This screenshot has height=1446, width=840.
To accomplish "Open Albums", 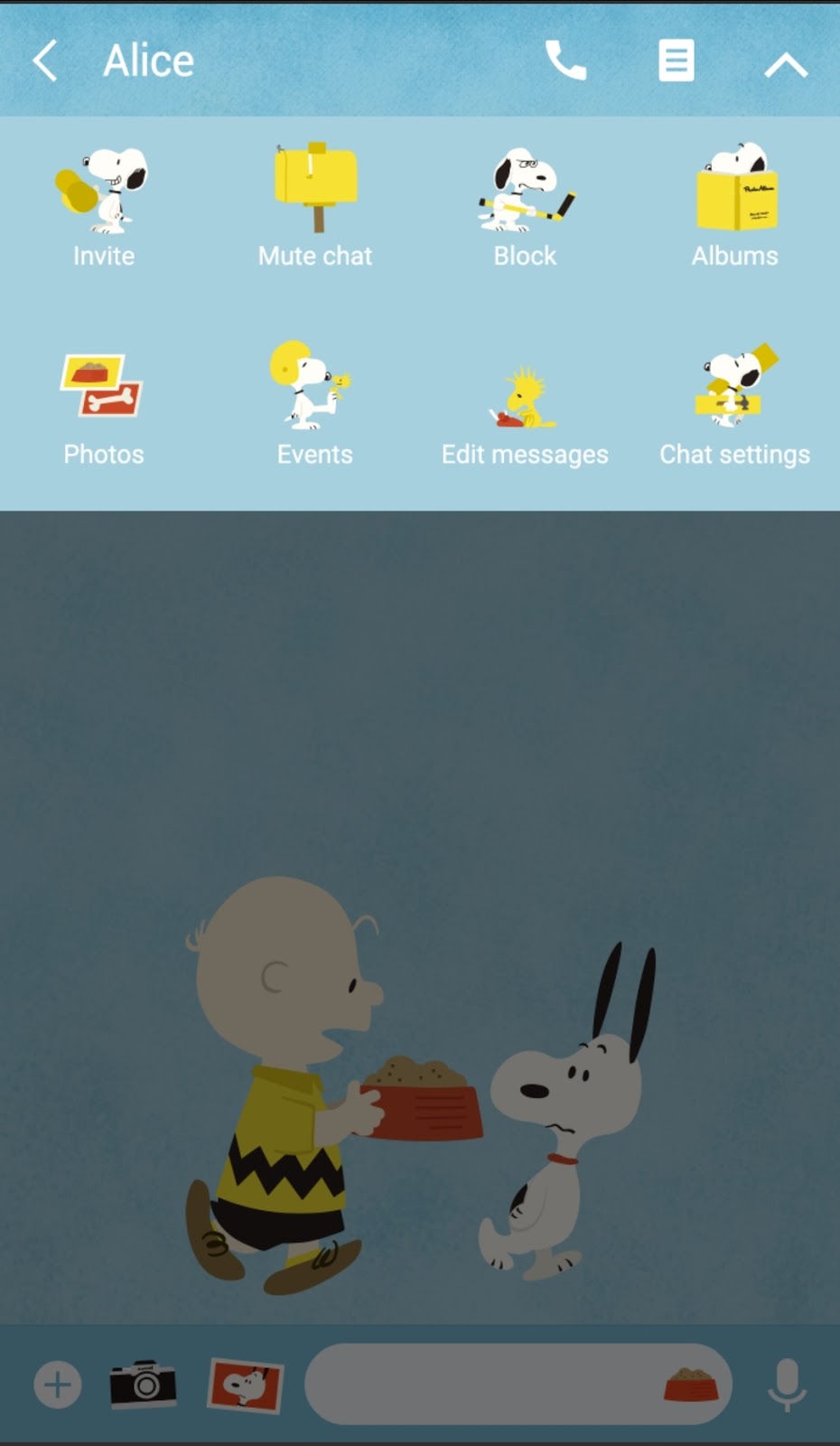I will point(735,208).
